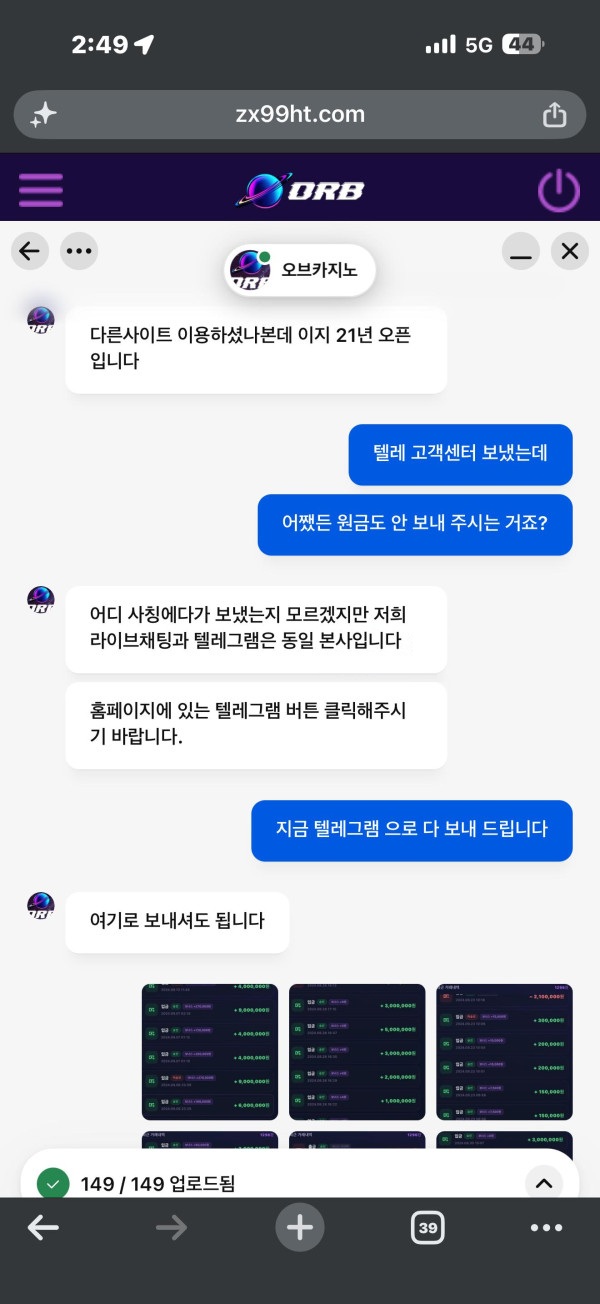600x1304 pixels.
Task: Tap the zx99ht.com address bar
Action: [300, 114]
